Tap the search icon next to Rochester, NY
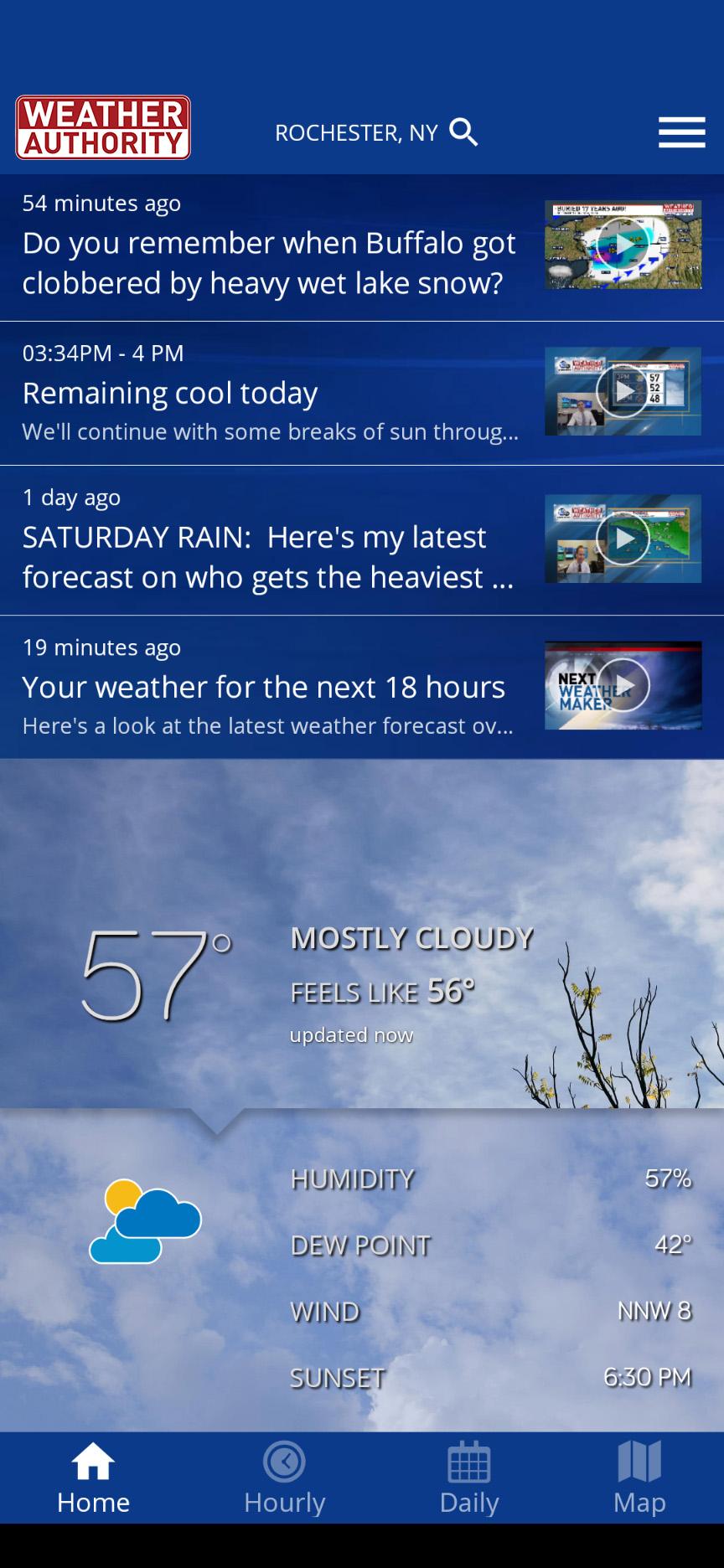The image size is (724, 1568). tap(463, 132)
